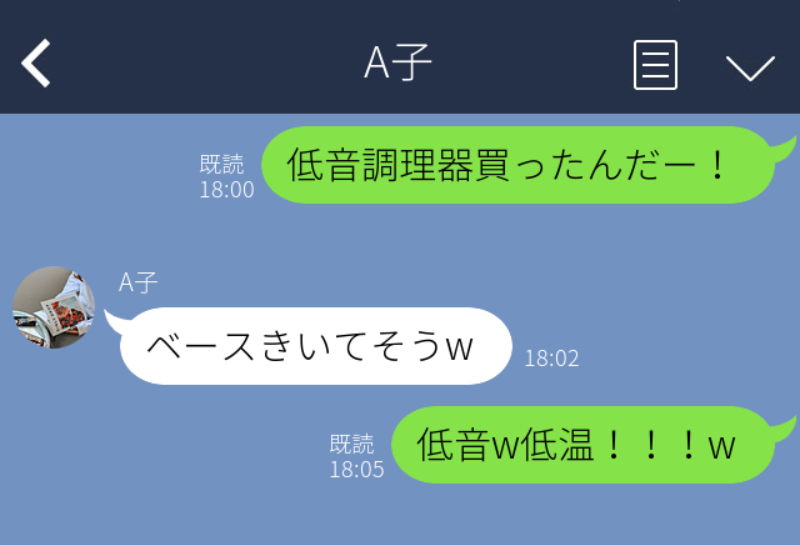
Task: Expand the chat menu chevron
Action: pos(750,67)
